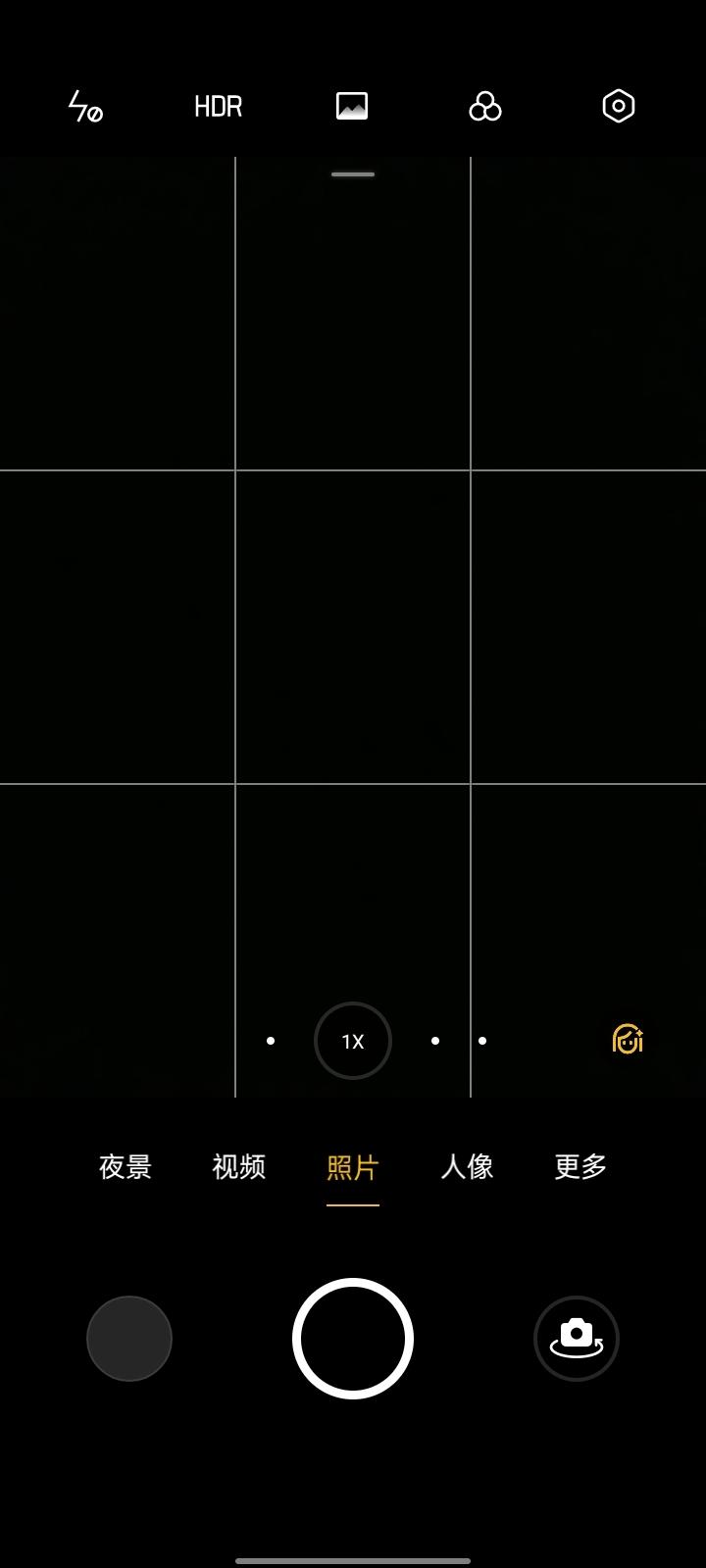Expand the top pull-down handle
This screenshot has width=706, height=1568.
(353, 174)
